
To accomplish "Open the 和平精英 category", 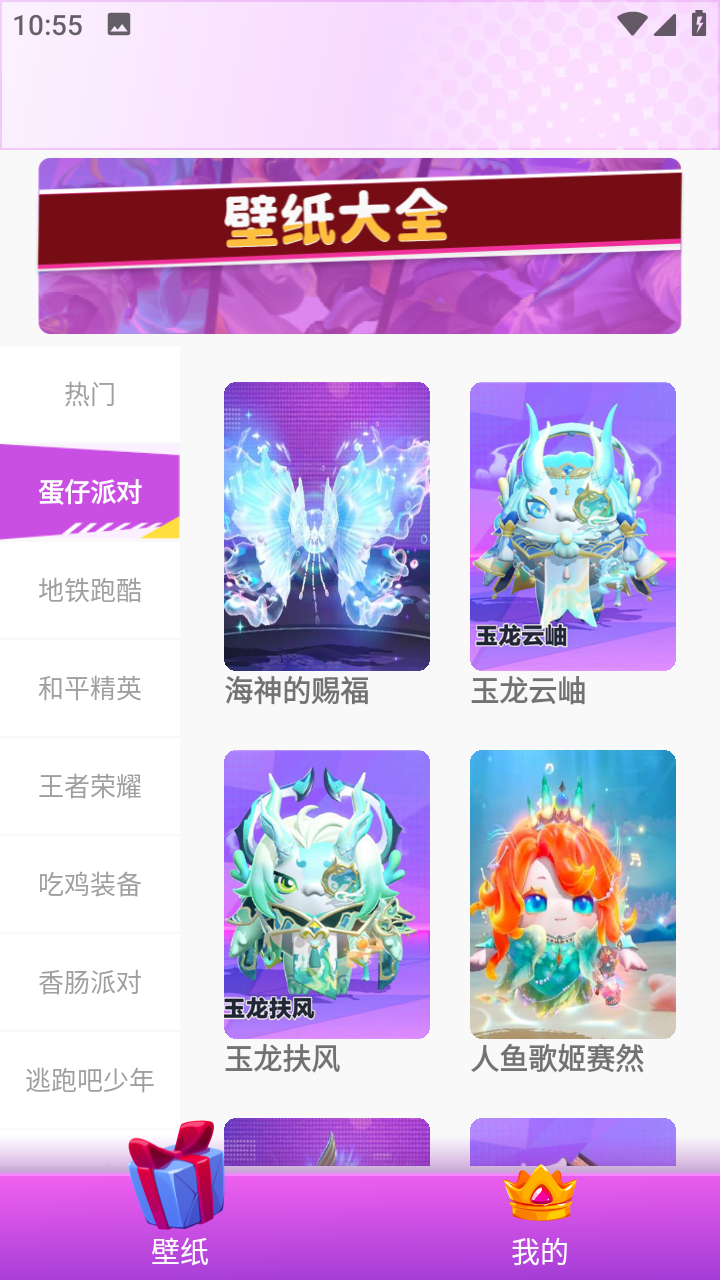I will click(90, 688).
